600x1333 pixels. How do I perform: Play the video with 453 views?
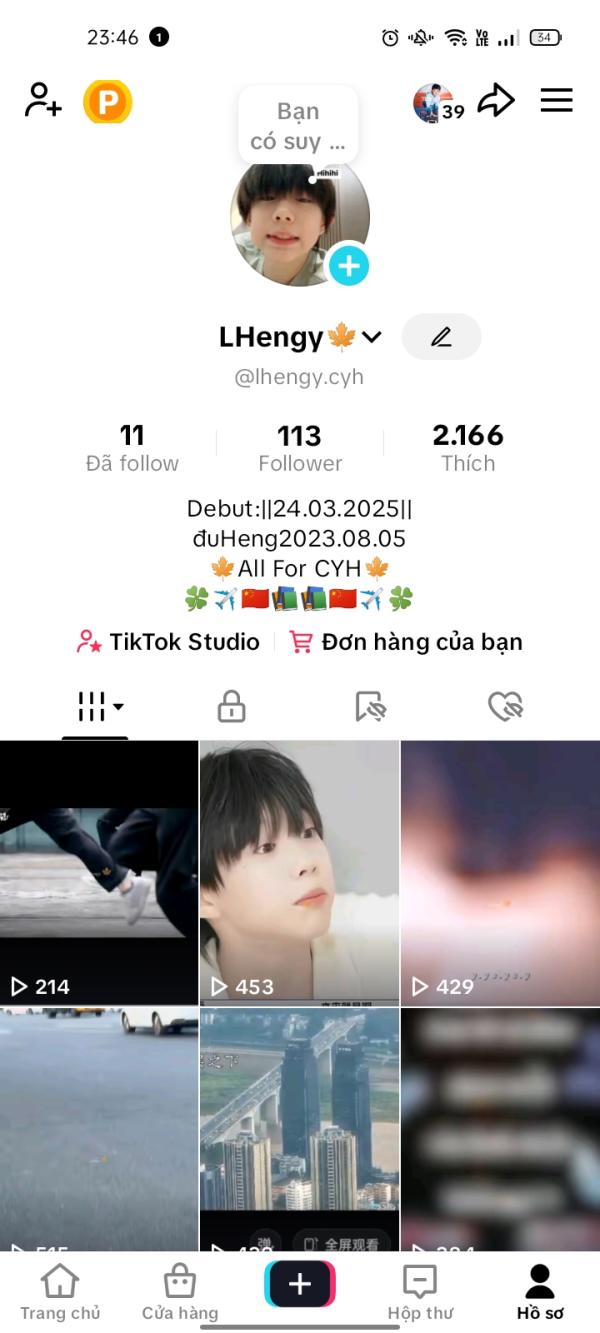(299, 872)
